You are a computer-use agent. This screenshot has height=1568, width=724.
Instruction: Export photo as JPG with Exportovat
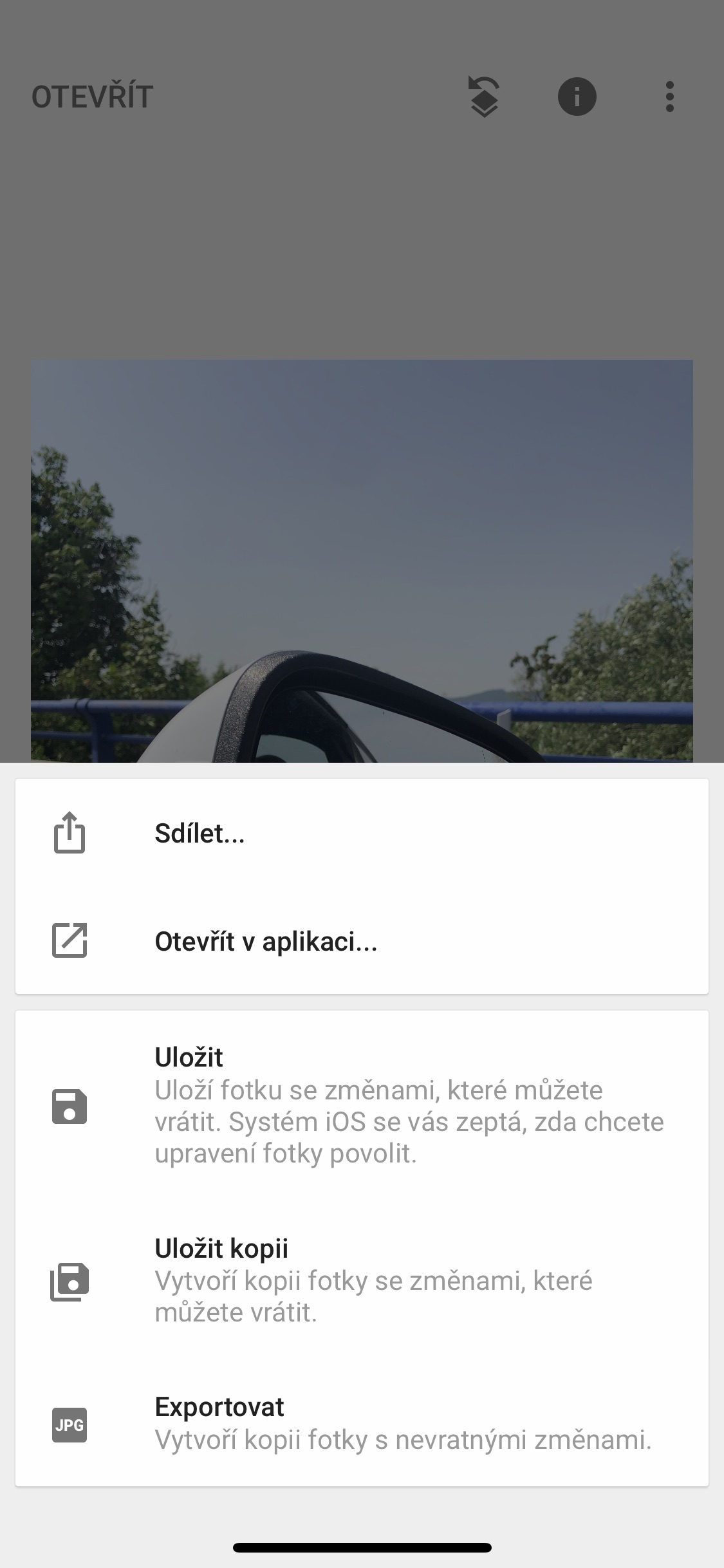[x=360, y=1423]
